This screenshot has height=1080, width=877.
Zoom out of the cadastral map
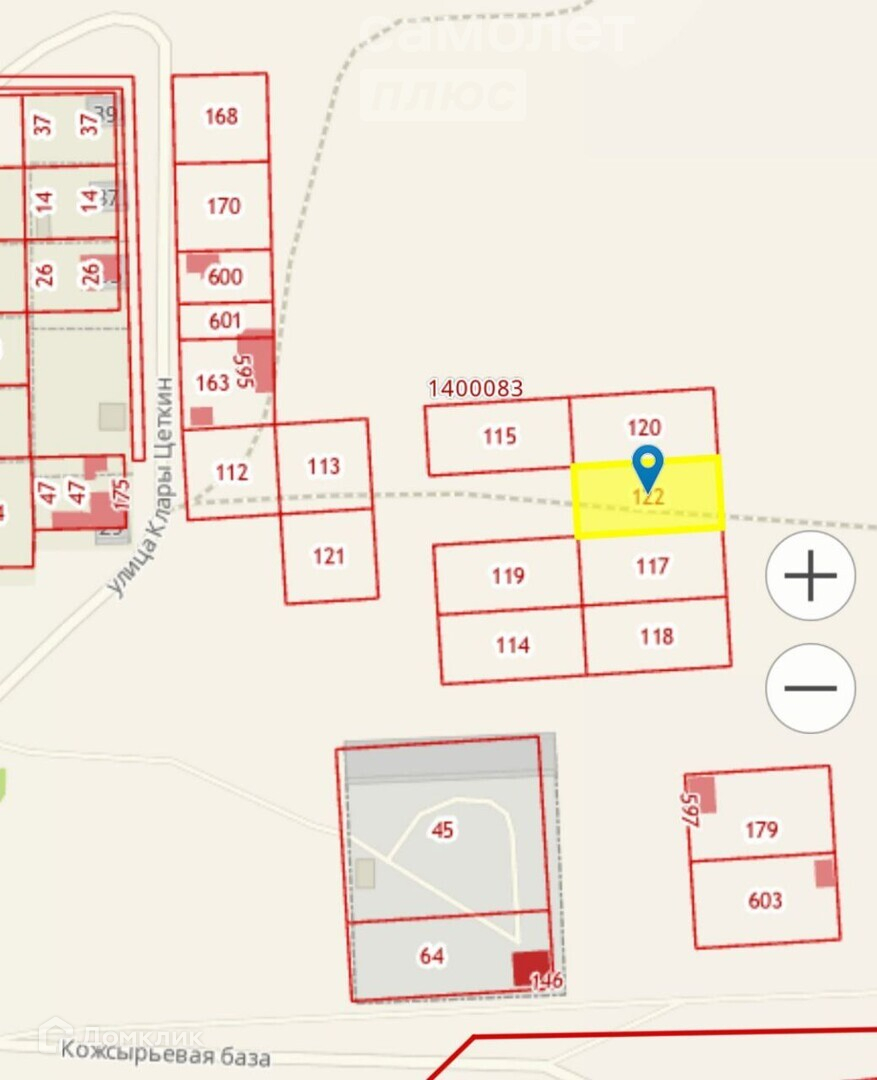point(810,688)
